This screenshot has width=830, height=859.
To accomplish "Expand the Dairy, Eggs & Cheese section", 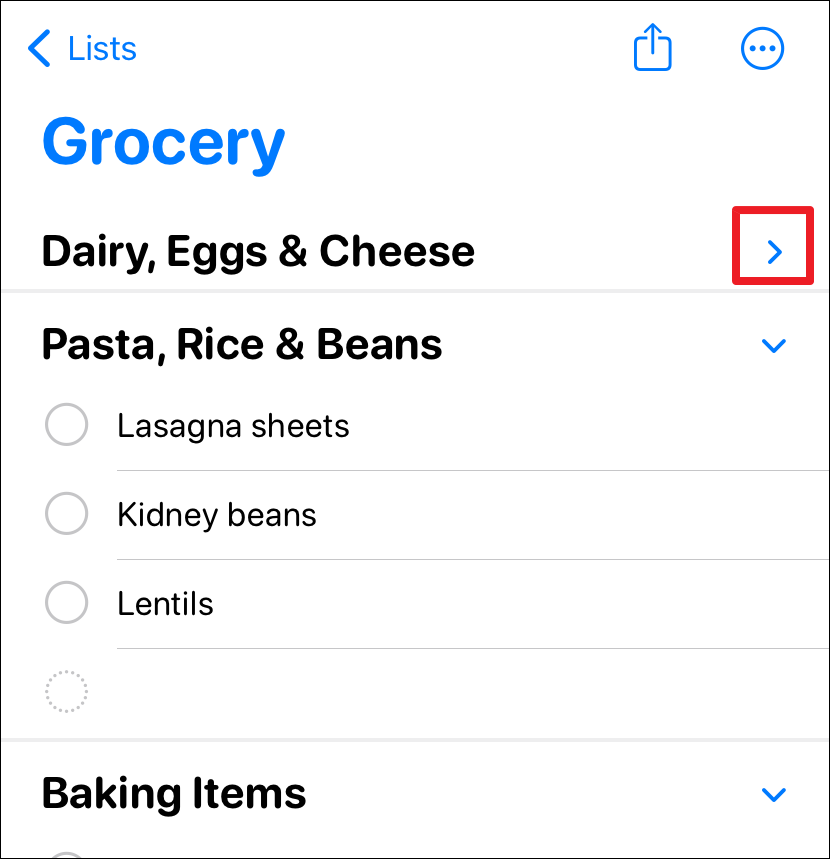I will [773, 253].
